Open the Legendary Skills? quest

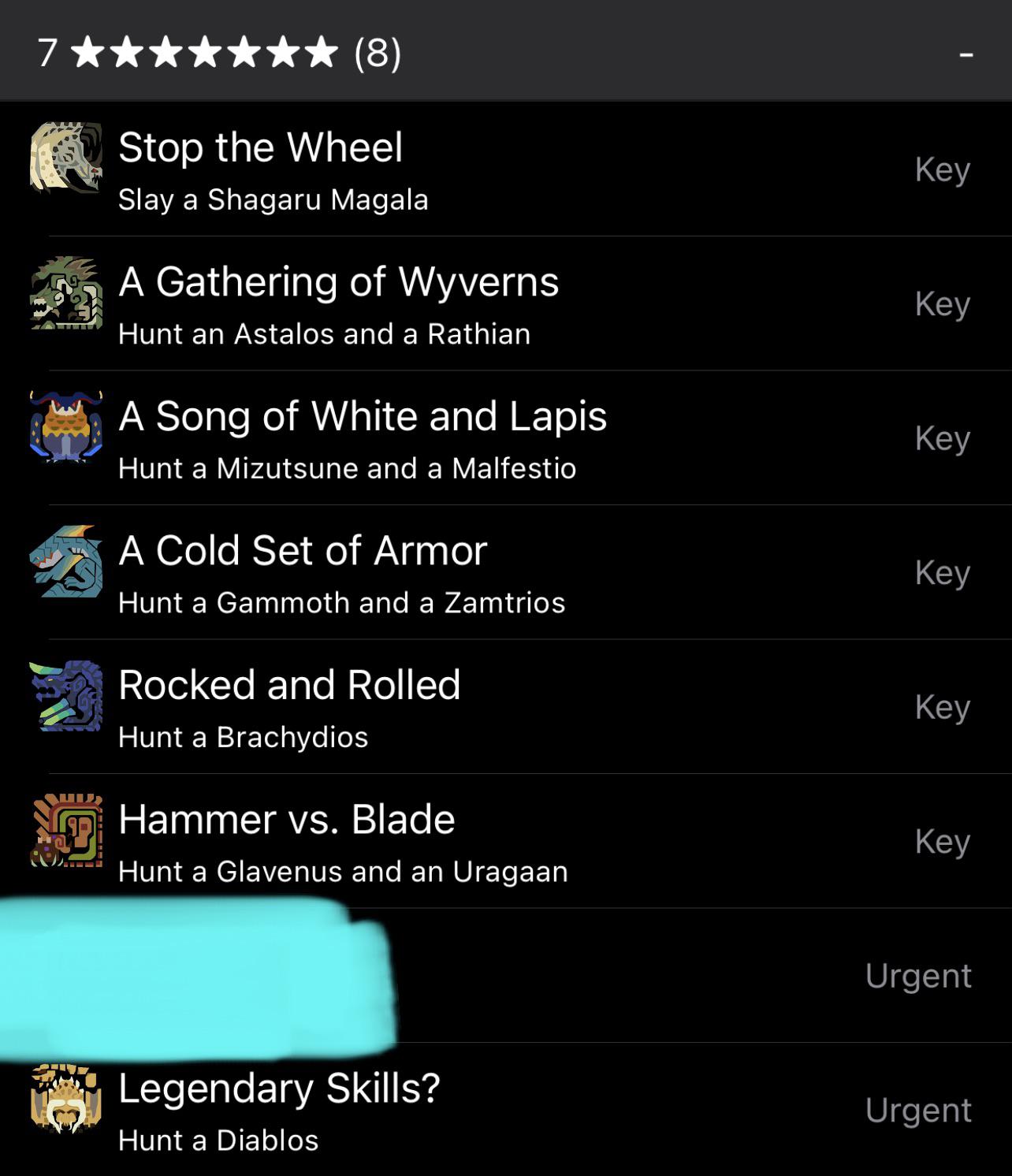click(280, 1090)
